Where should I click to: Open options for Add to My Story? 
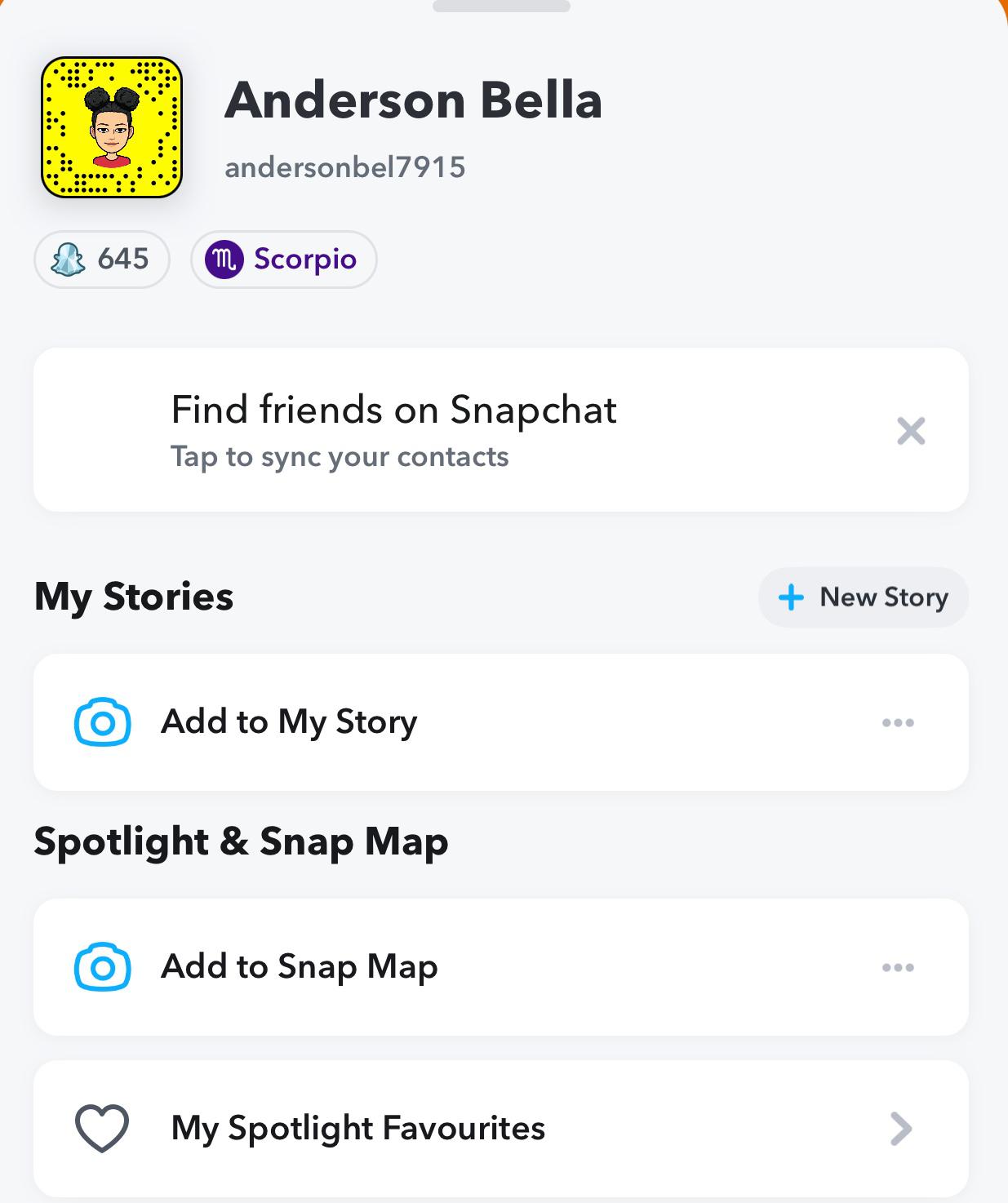(x=898, y=722)
